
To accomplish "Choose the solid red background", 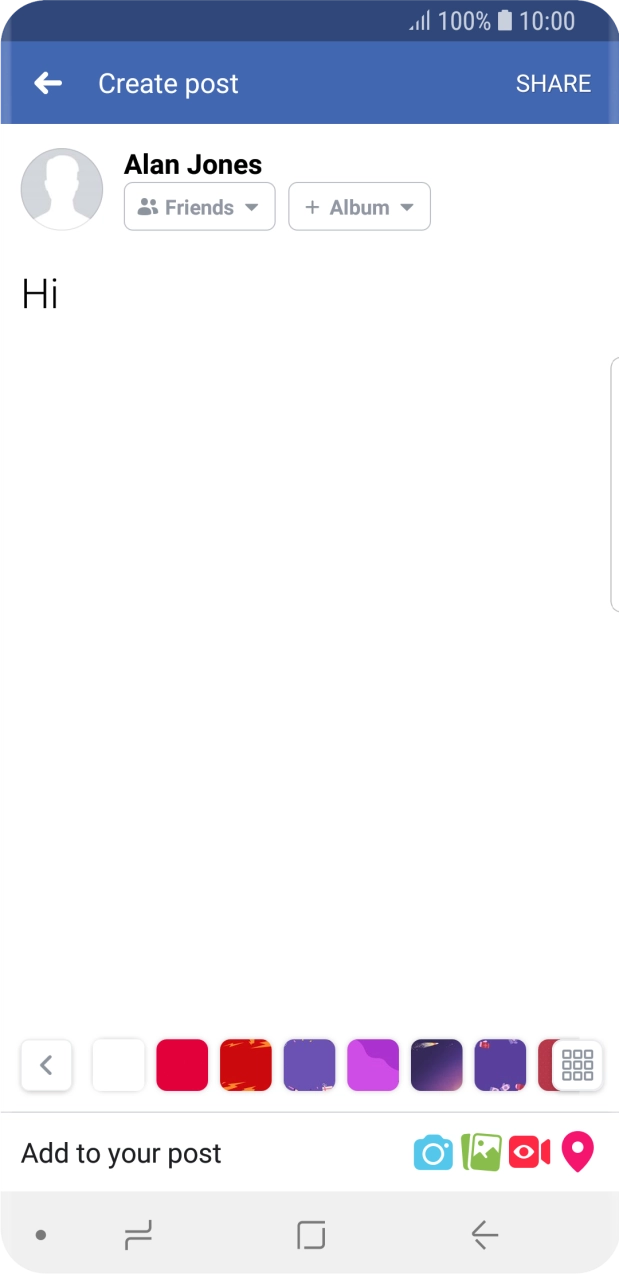I will (x=182, y=1065).
